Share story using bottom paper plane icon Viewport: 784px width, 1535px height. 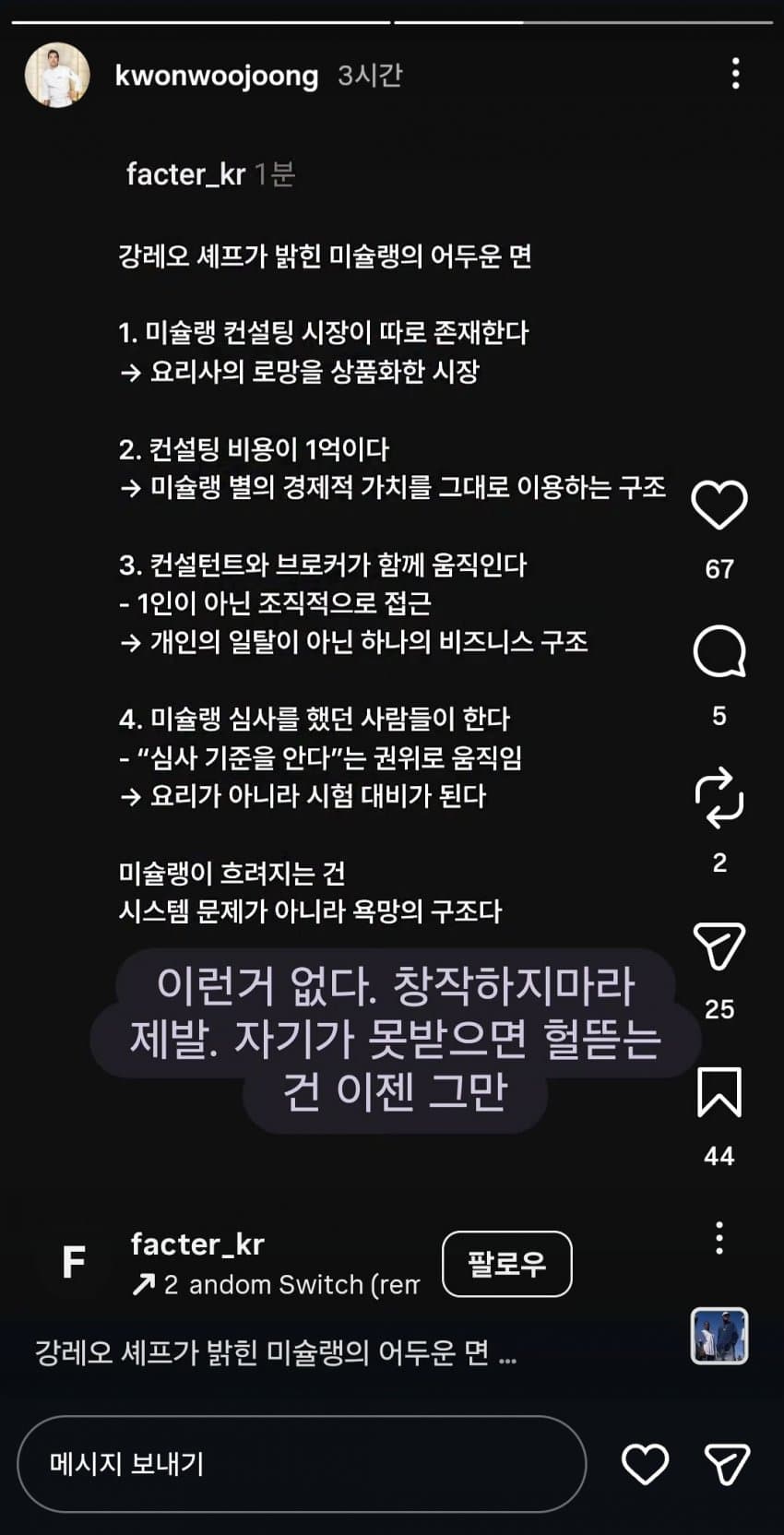tap(727, 1464)
